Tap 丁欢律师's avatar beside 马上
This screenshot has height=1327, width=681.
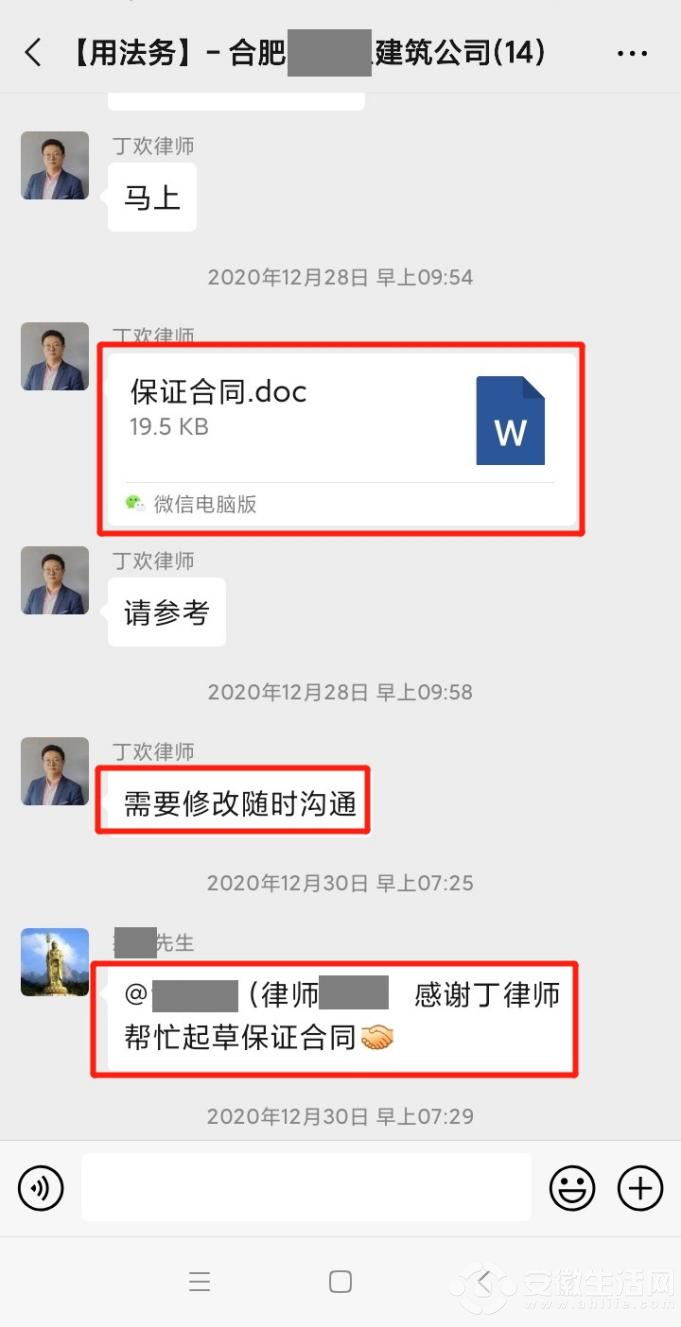click(x=54, y=165)
